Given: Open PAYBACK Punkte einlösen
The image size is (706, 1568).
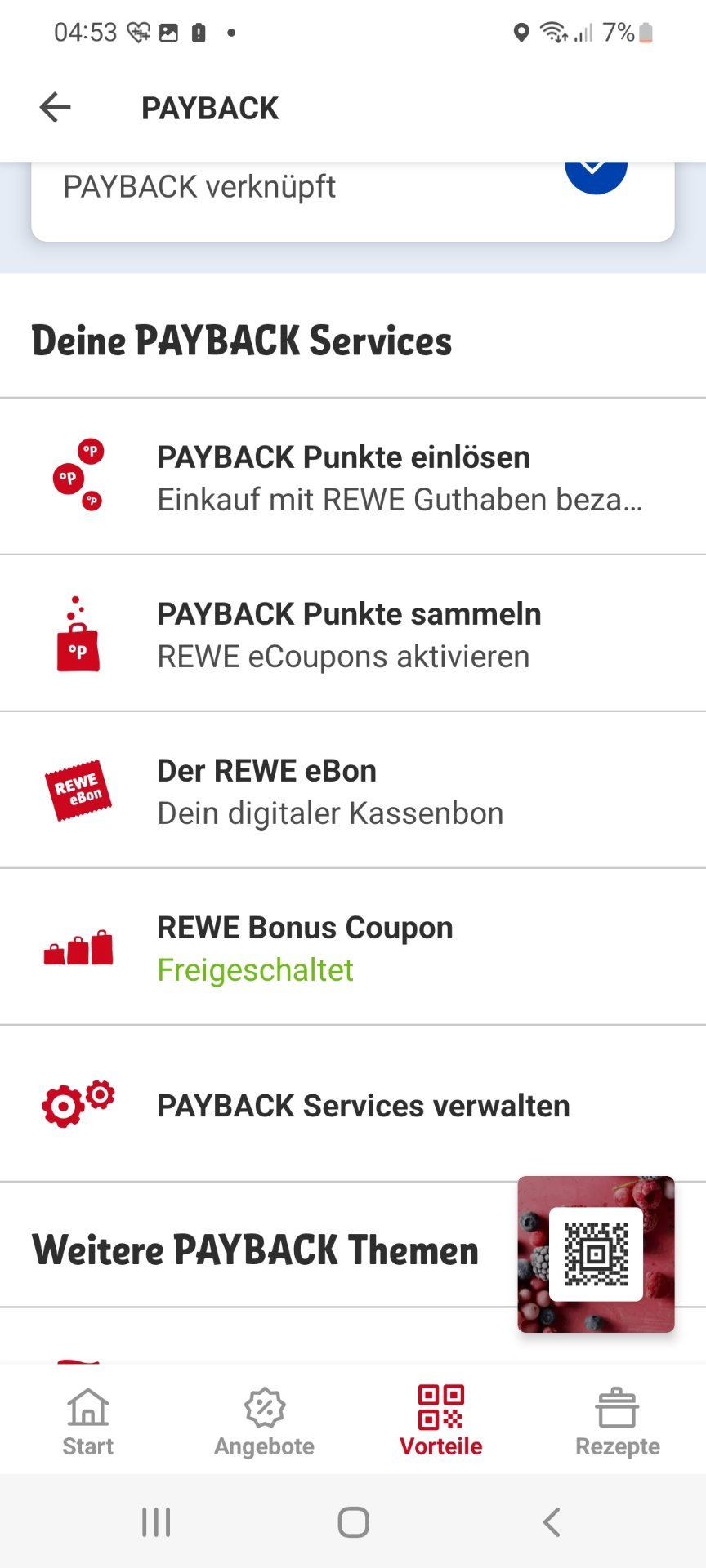Looking at the screenshot, I should (x=353, y=477).
